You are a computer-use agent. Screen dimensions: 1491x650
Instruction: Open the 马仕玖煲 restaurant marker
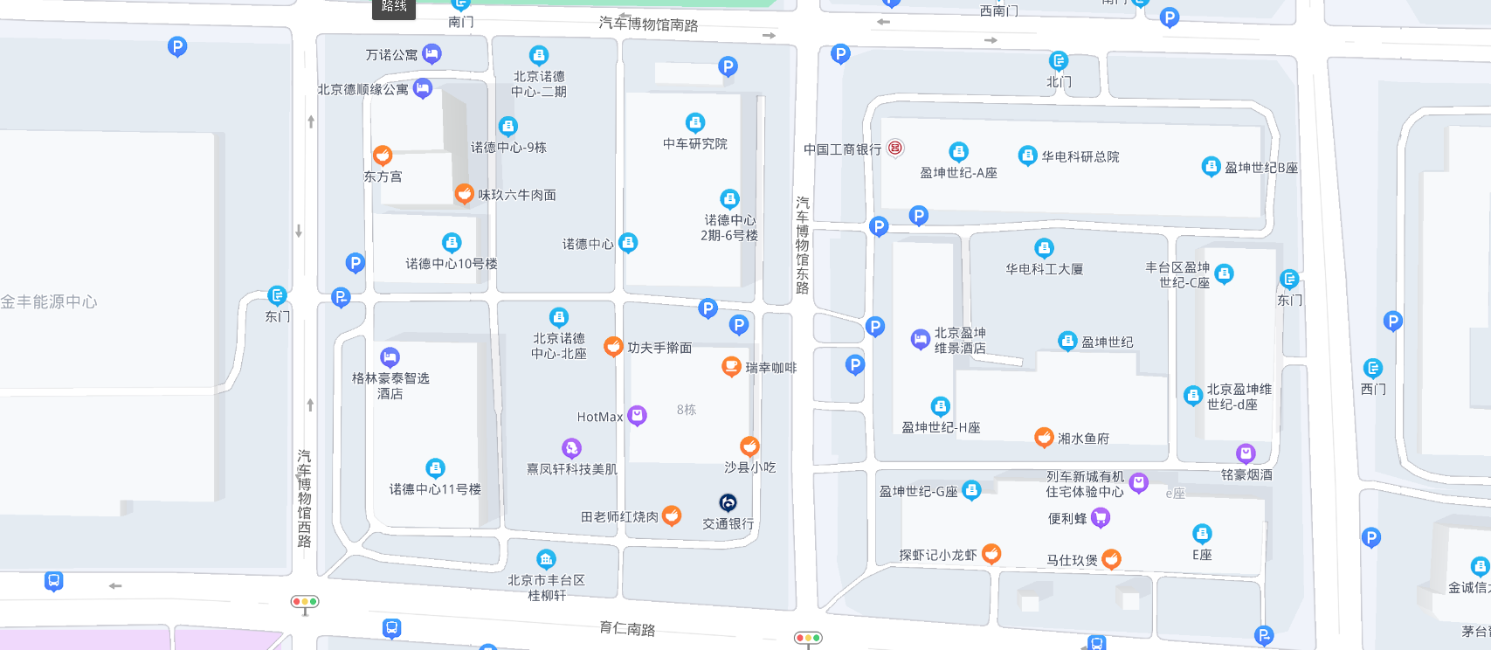point(1111,560)
